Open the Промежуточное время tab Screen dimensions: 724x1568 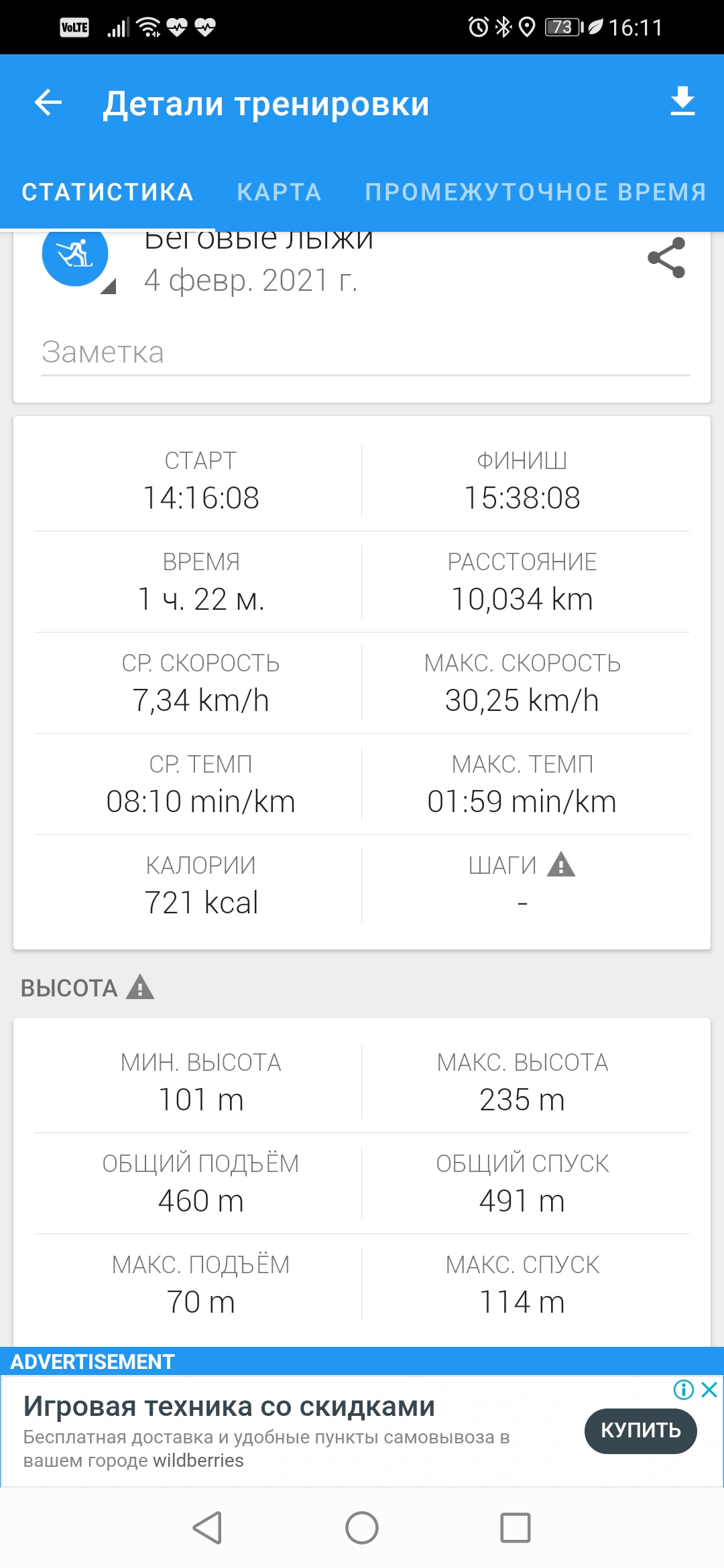(x=535, y=192)
